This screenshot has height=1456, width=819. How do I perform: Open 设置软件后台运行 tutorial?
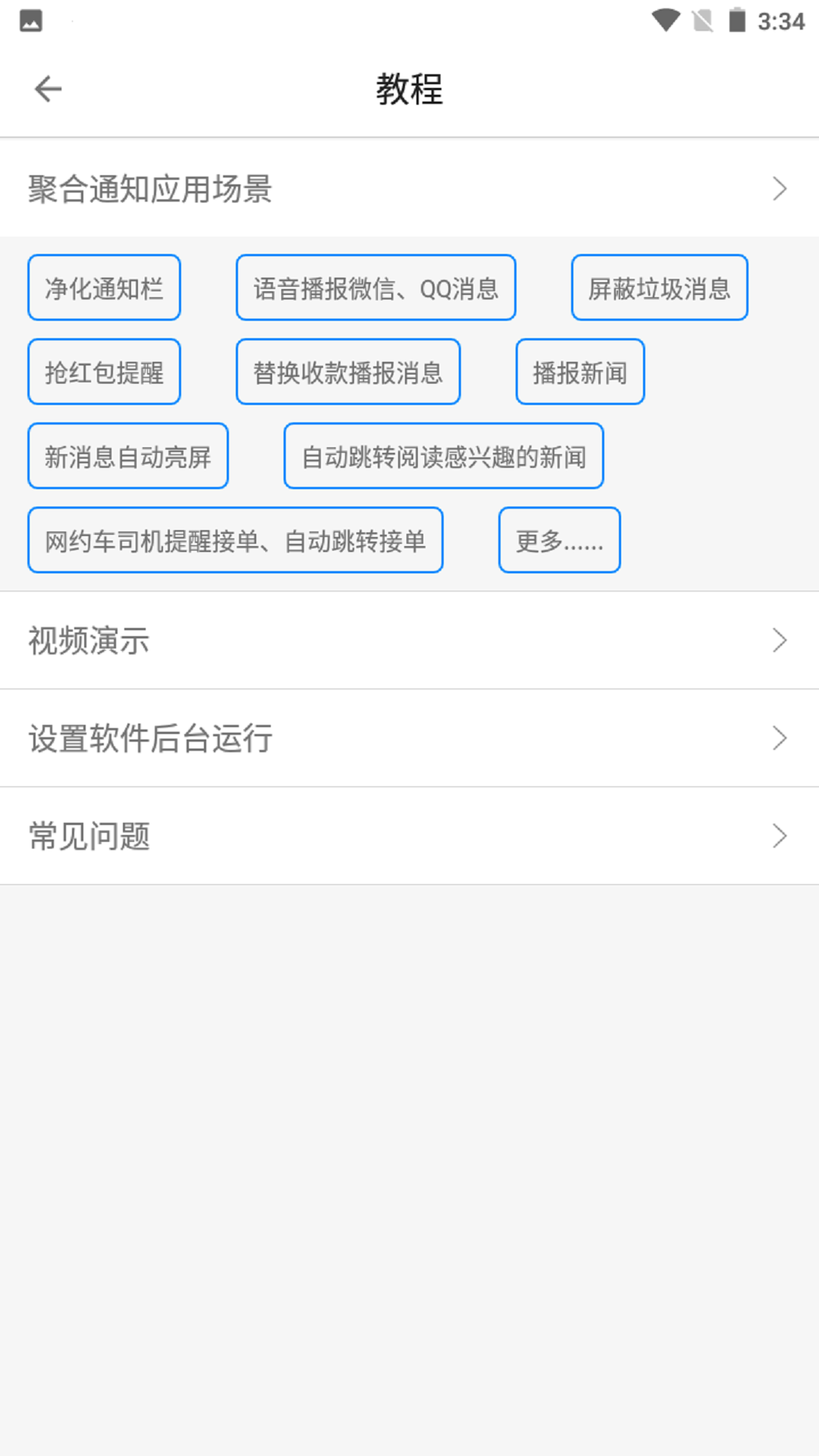click(x=409, y=738)
